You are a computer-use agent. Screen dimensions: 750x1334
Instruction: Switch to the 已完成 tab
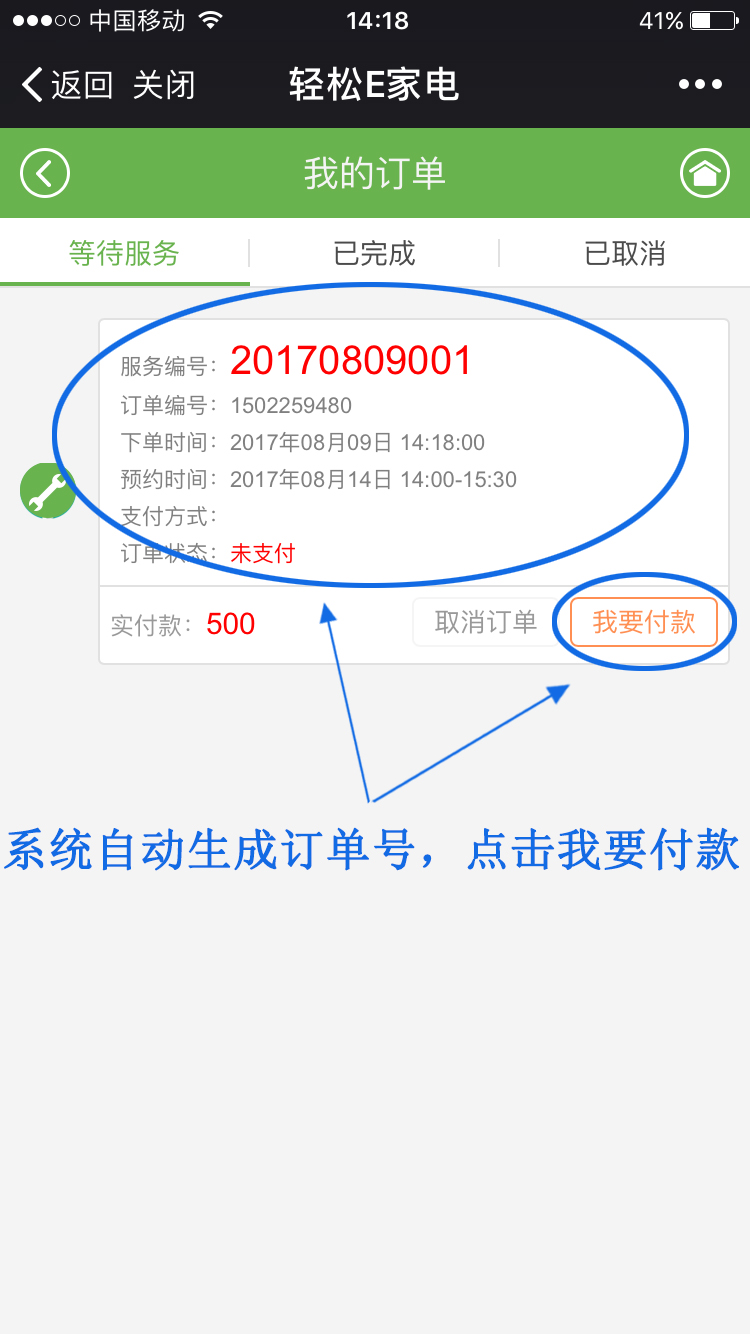coord(374,253)
